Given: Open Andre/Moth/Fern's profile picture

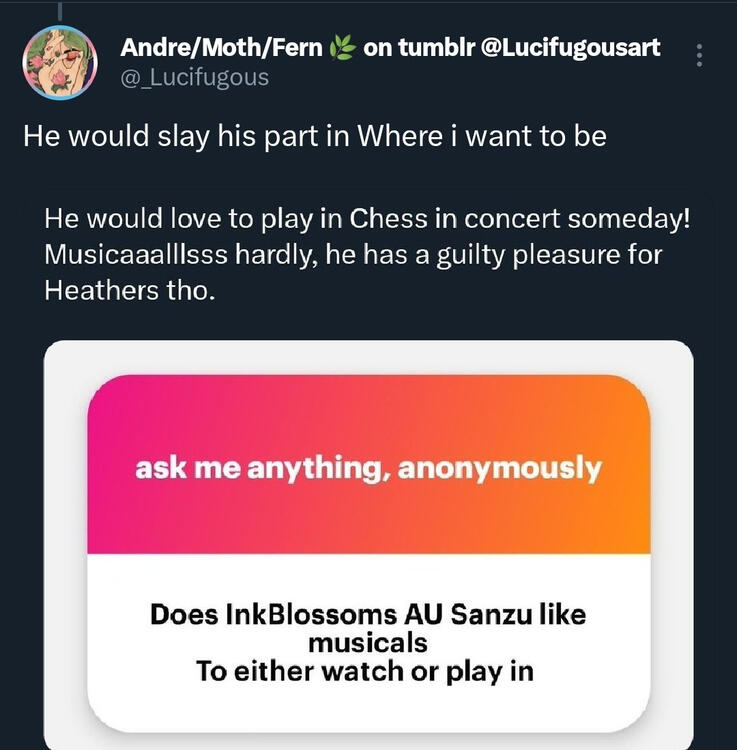Looking at the screenshot, I should (x=60, y=63).
